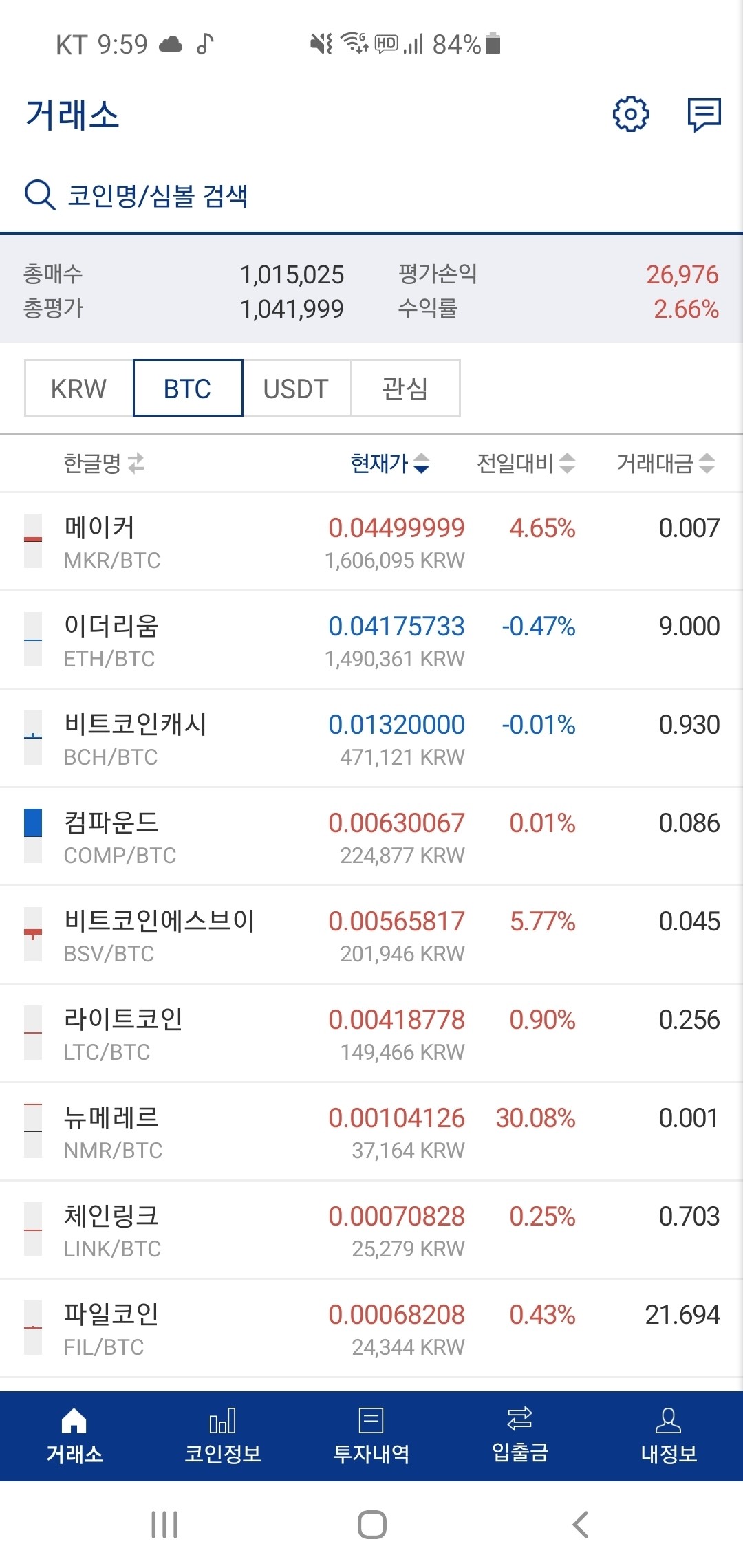This screenshot has height=1568, width=743.
Task: Toggle the BTC market tab selection
Action: [186, 388]
